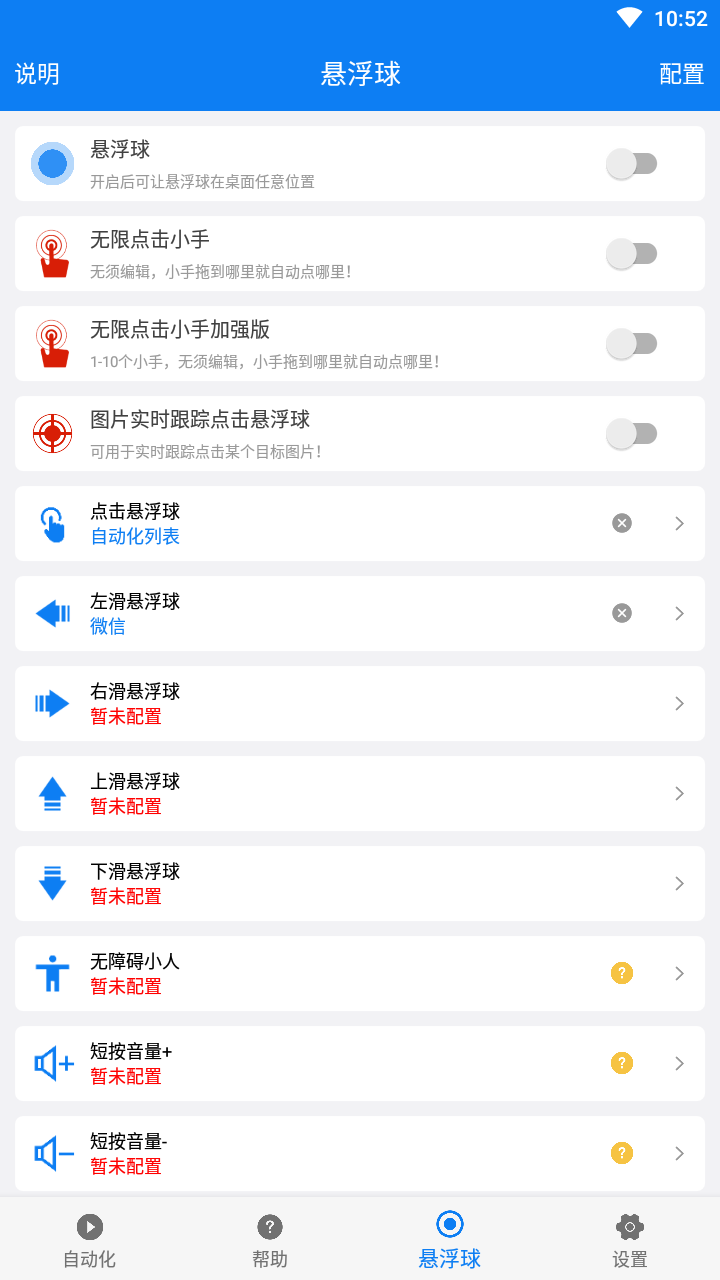Turn on 无限点击小手 switch
Image resolution: width=720 pixels, height=1280 pixels.
[x=632, y=254]
